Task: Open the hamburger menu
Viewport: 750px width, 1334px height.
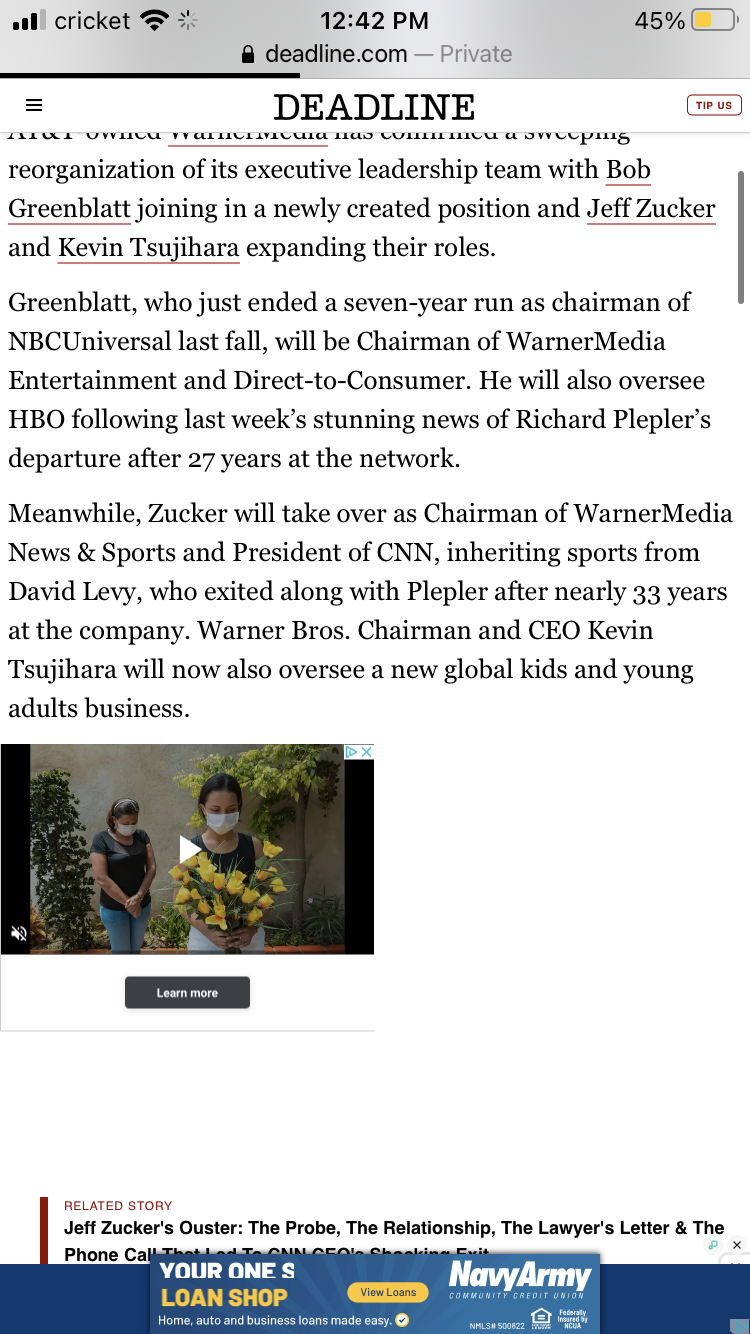Action: click(x=34, y=105)
